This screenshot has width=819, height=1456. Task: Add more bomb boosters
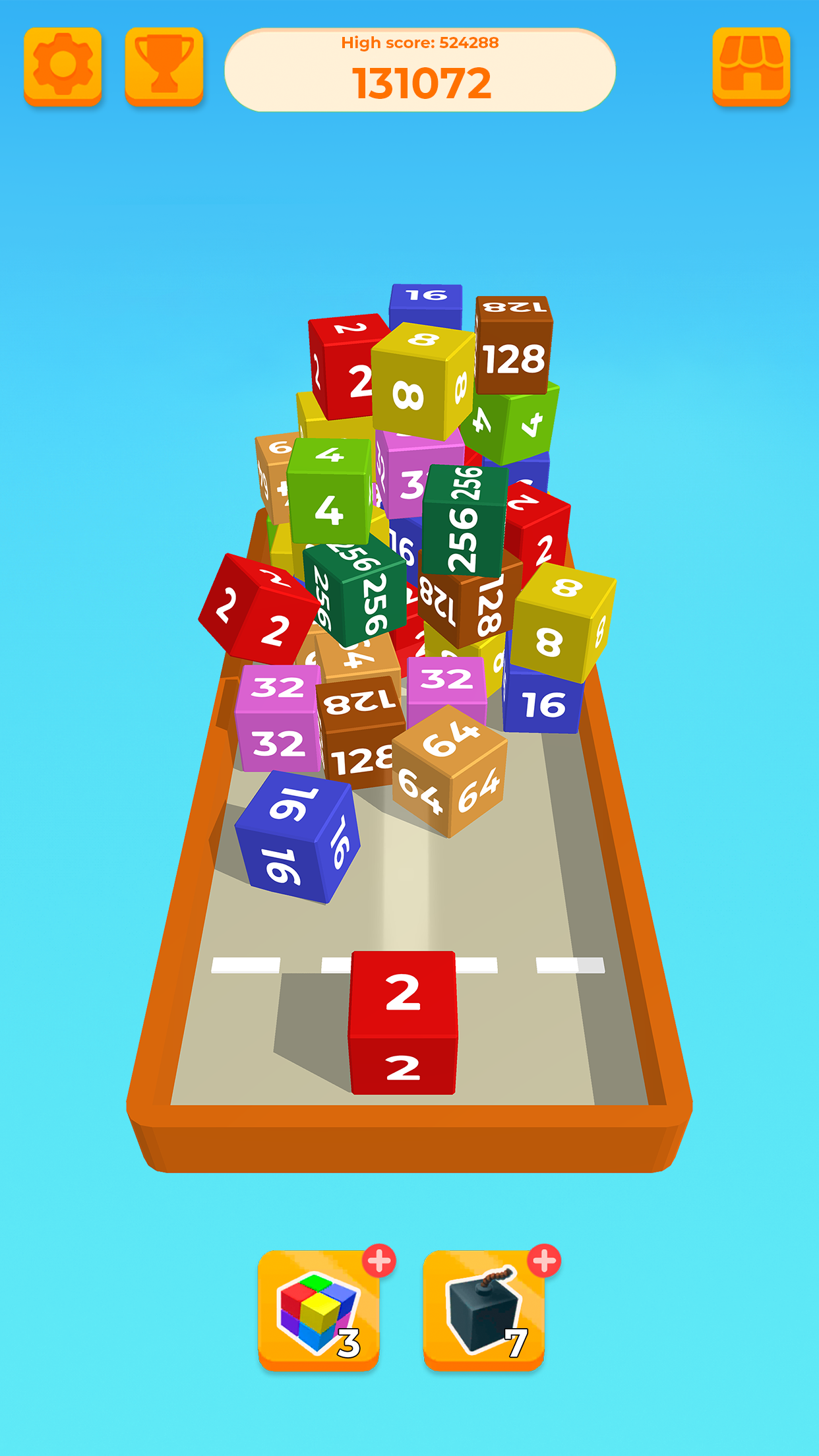pyautogui.click(x=544, y=1261)
